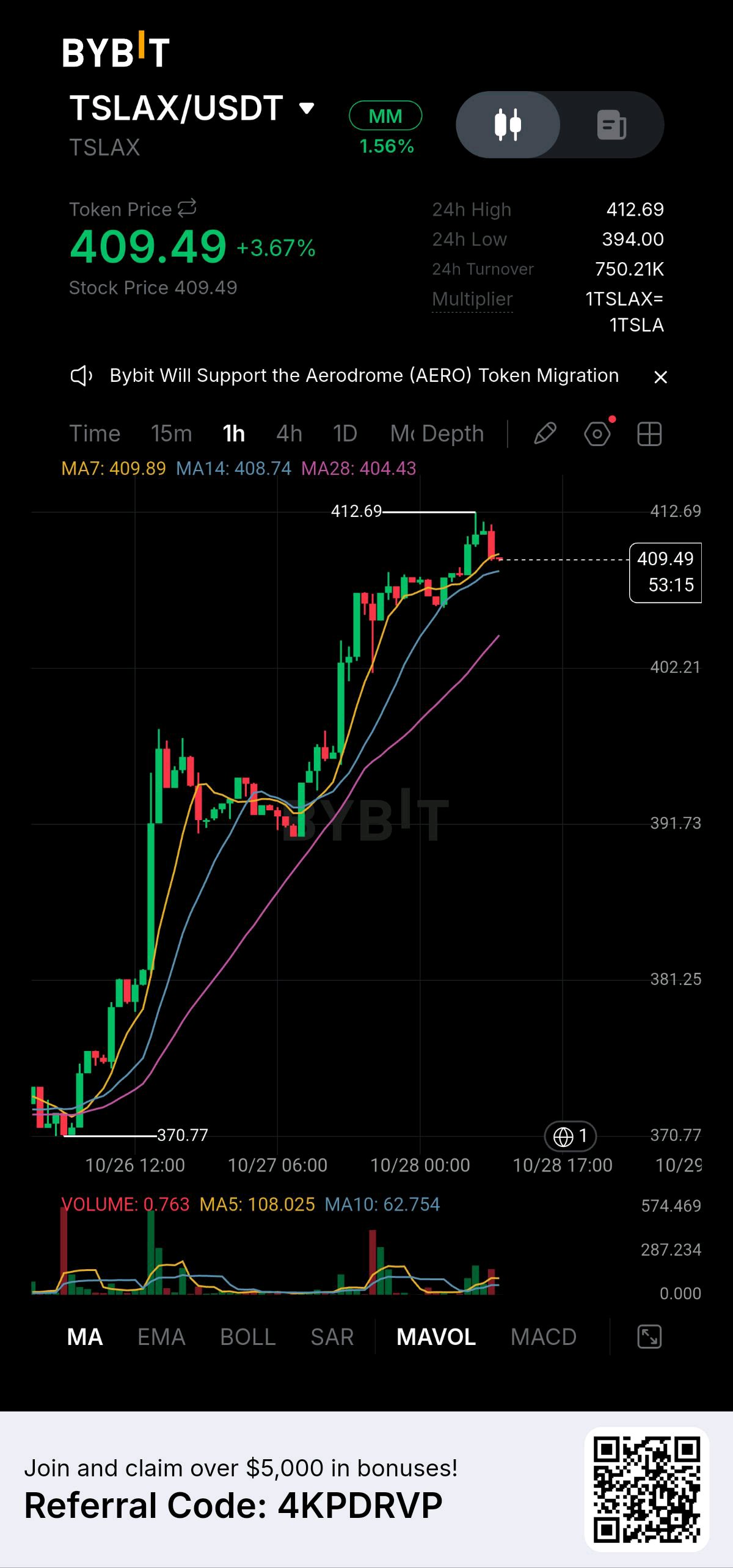This screenshot has height=1568, width=733.
Task: Select the Time chart interval
Action: pyautogui.click(x=95, y=433)
